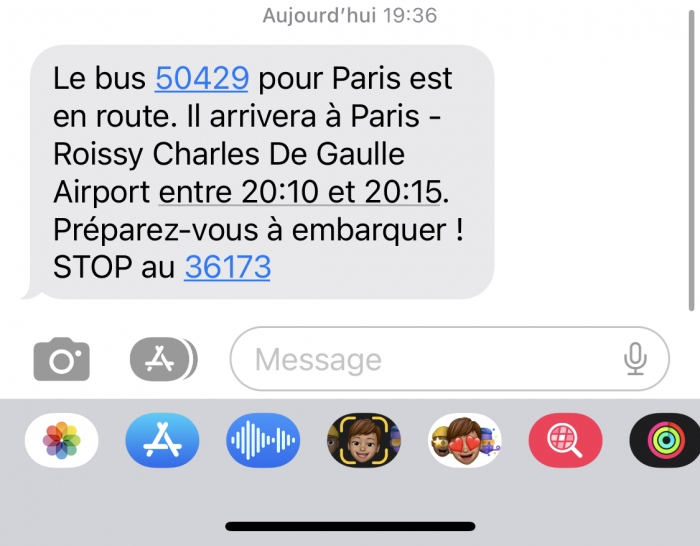Screen dimensions: 700x546
Task: Tap the STOP number 36173 link
Action: 227,268
